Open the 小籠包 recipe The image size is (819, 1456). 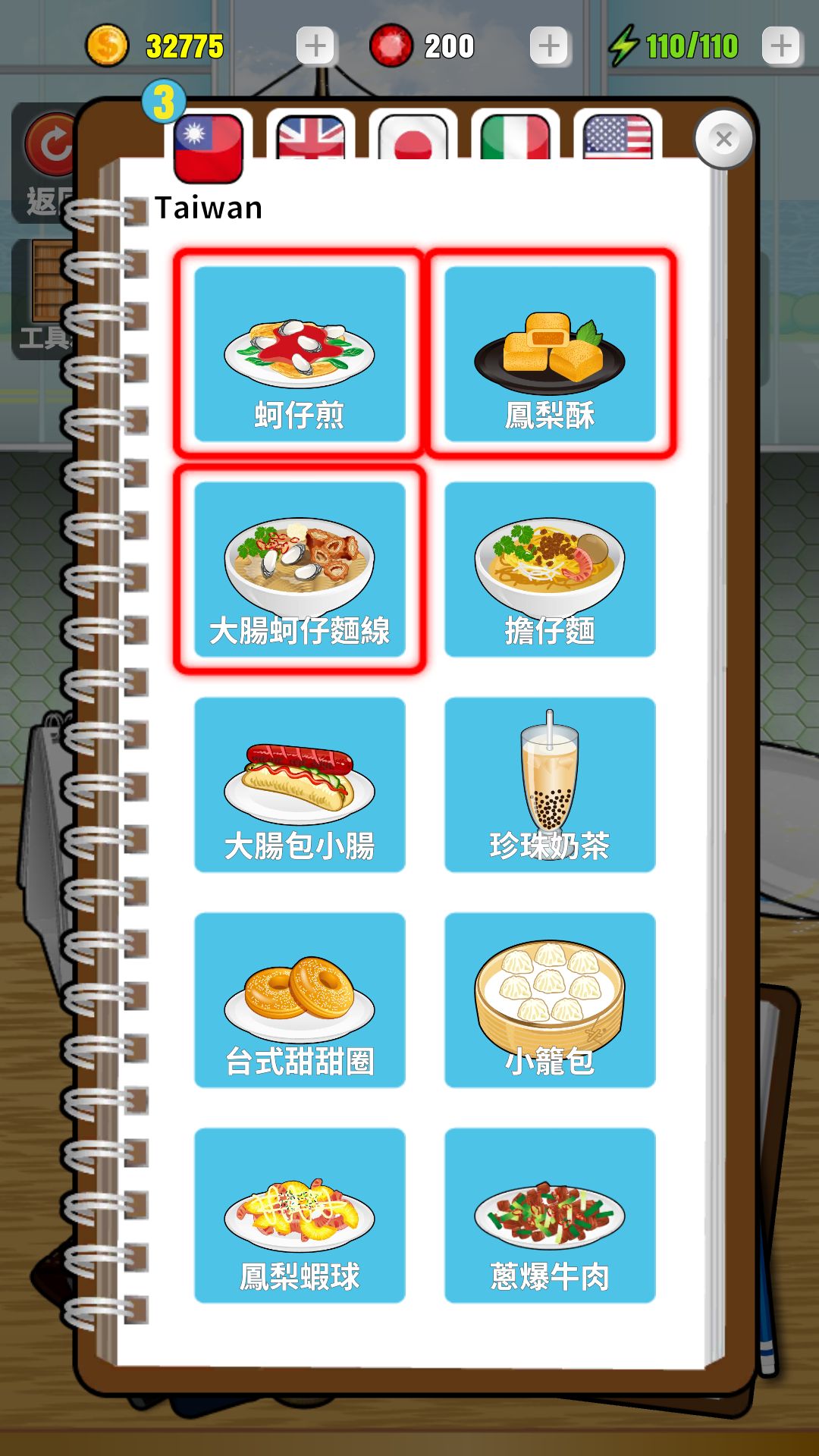550,999
